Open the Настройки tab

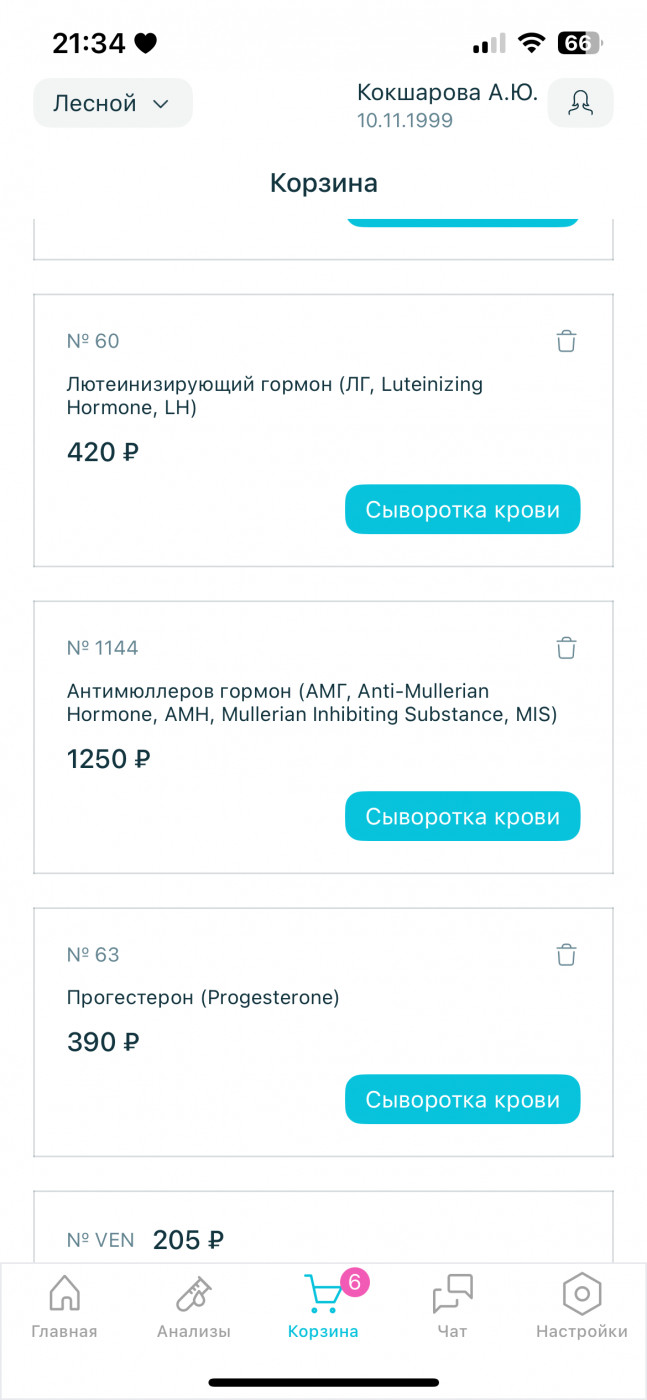click(582, 1306)
